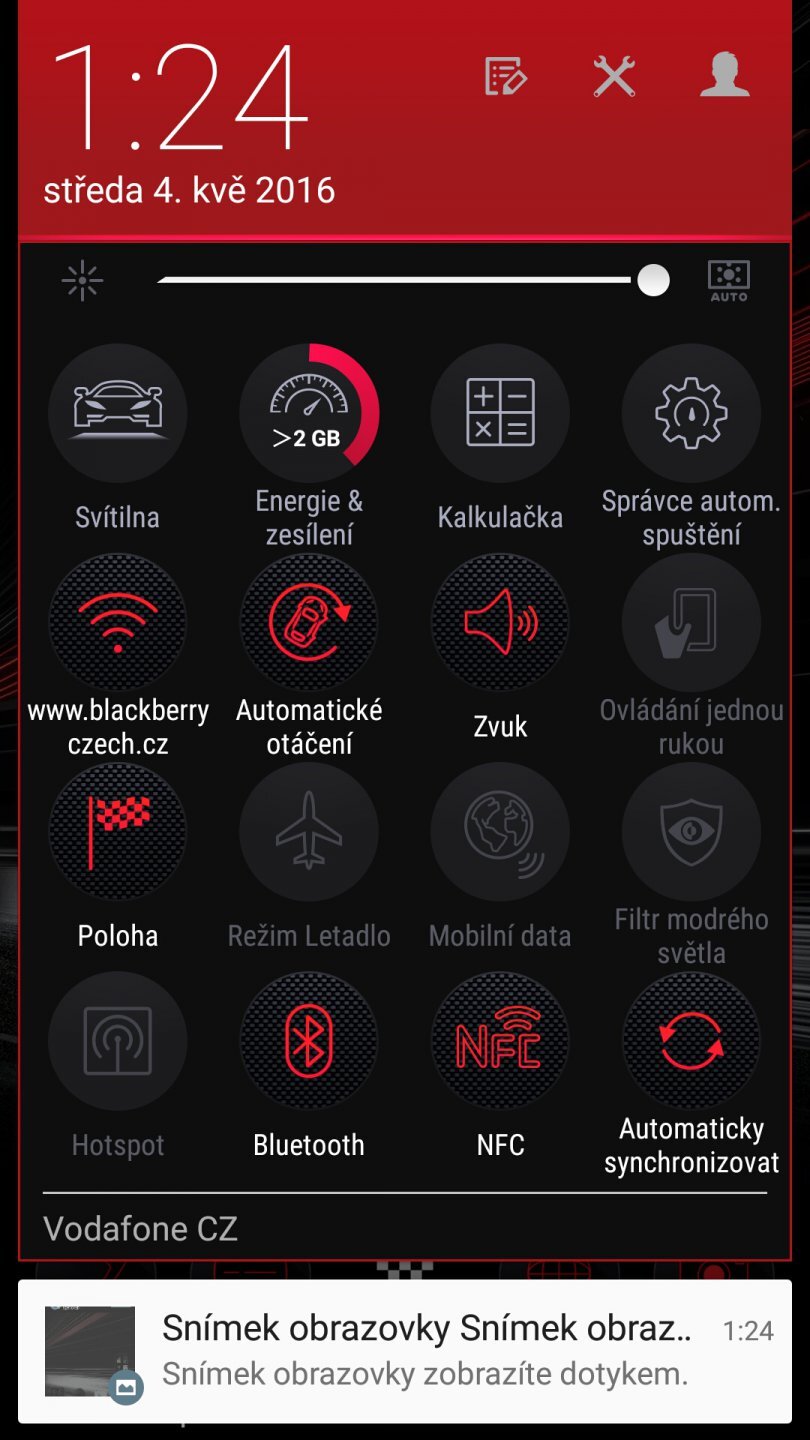Turn on the Svítilna flashlight tile
Screen dimensions: 810x1440
coord(118,412)
